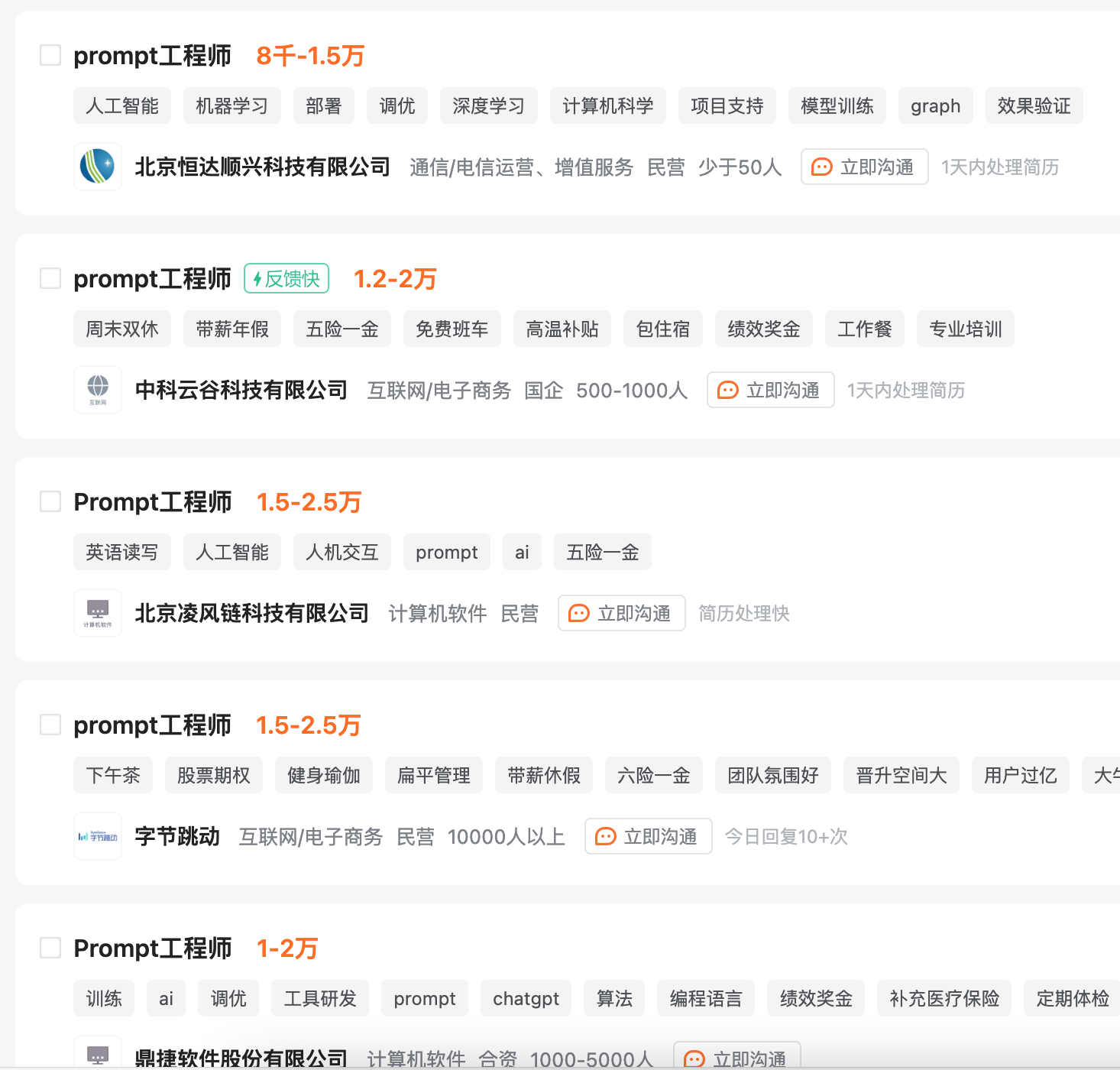Contact 字节跳动 with the 立即沟通 button
Screen dimensions: 1120x1070
(x=648, y=836)
